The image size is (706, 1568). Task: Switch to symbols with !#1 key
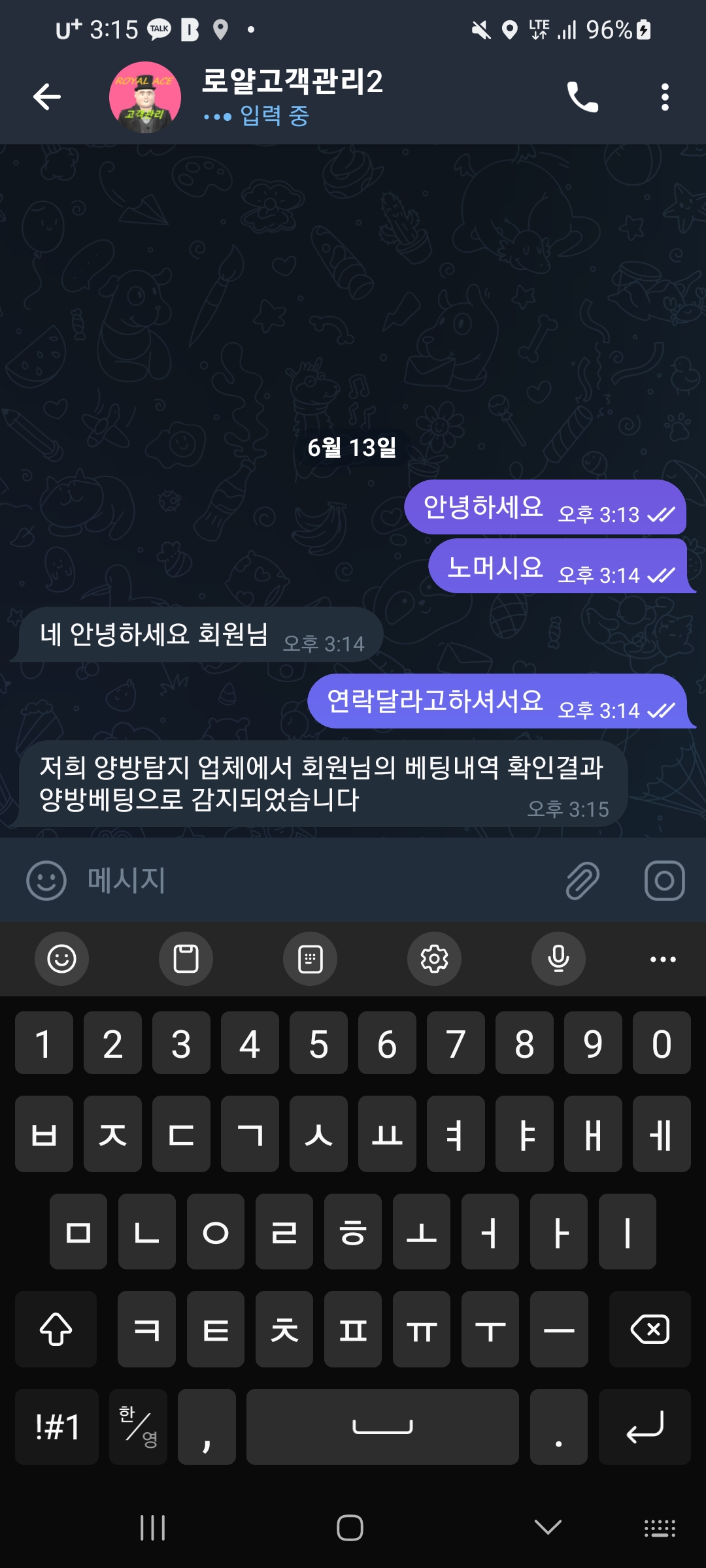click(57, 1426)
